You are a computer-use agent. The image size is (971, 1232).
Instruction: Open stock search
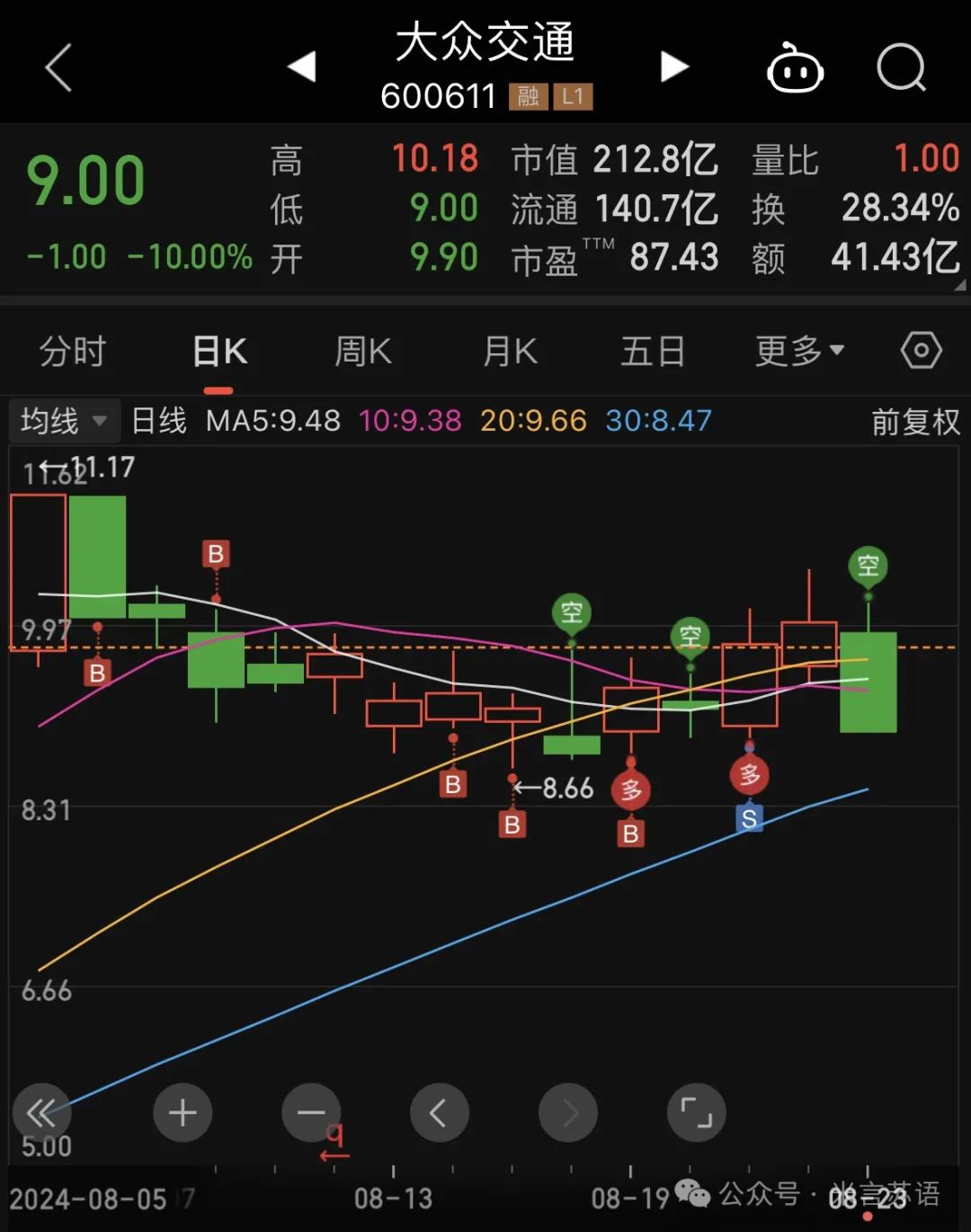[901, 67]
